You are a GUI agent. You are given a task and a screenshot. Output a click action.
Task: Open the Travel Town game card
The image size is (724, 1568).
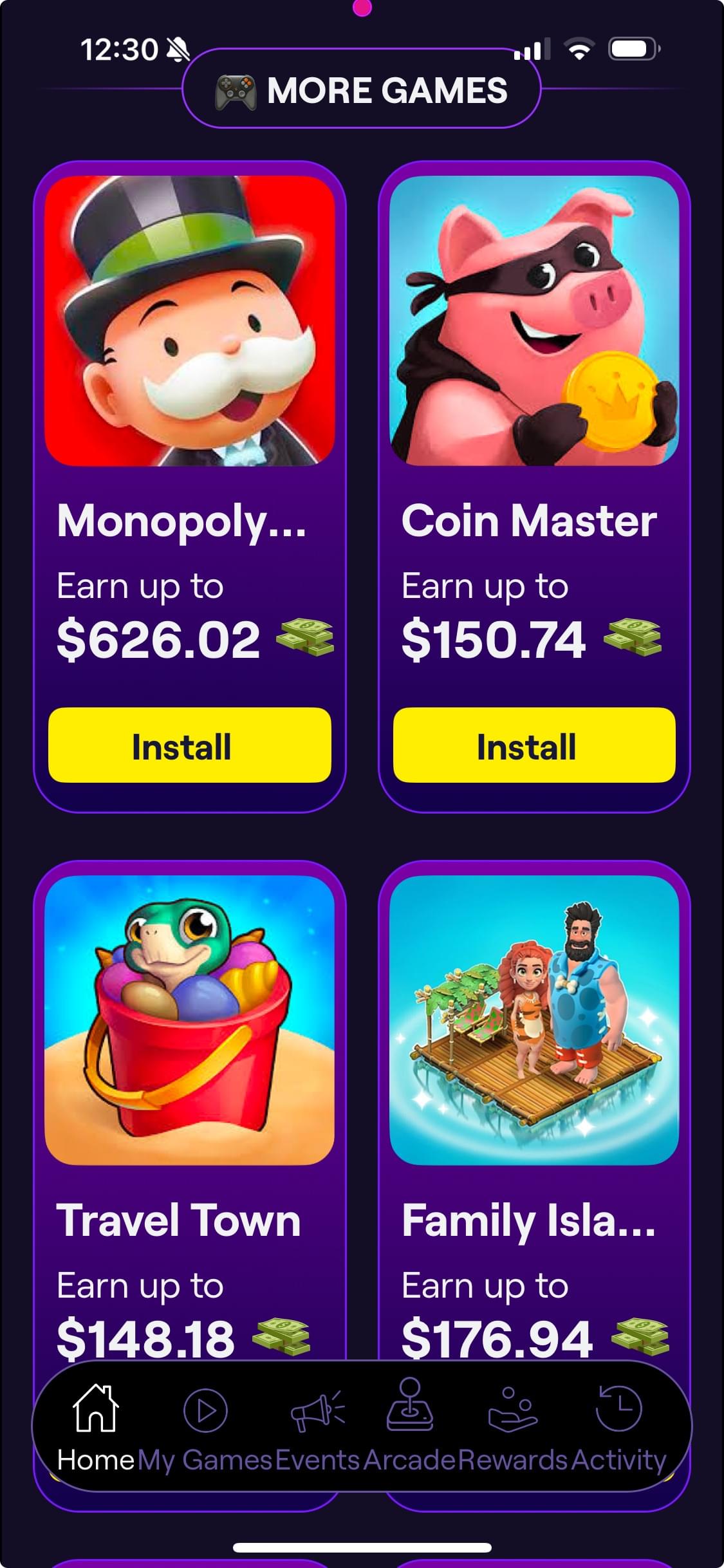tap(189, 1023)
